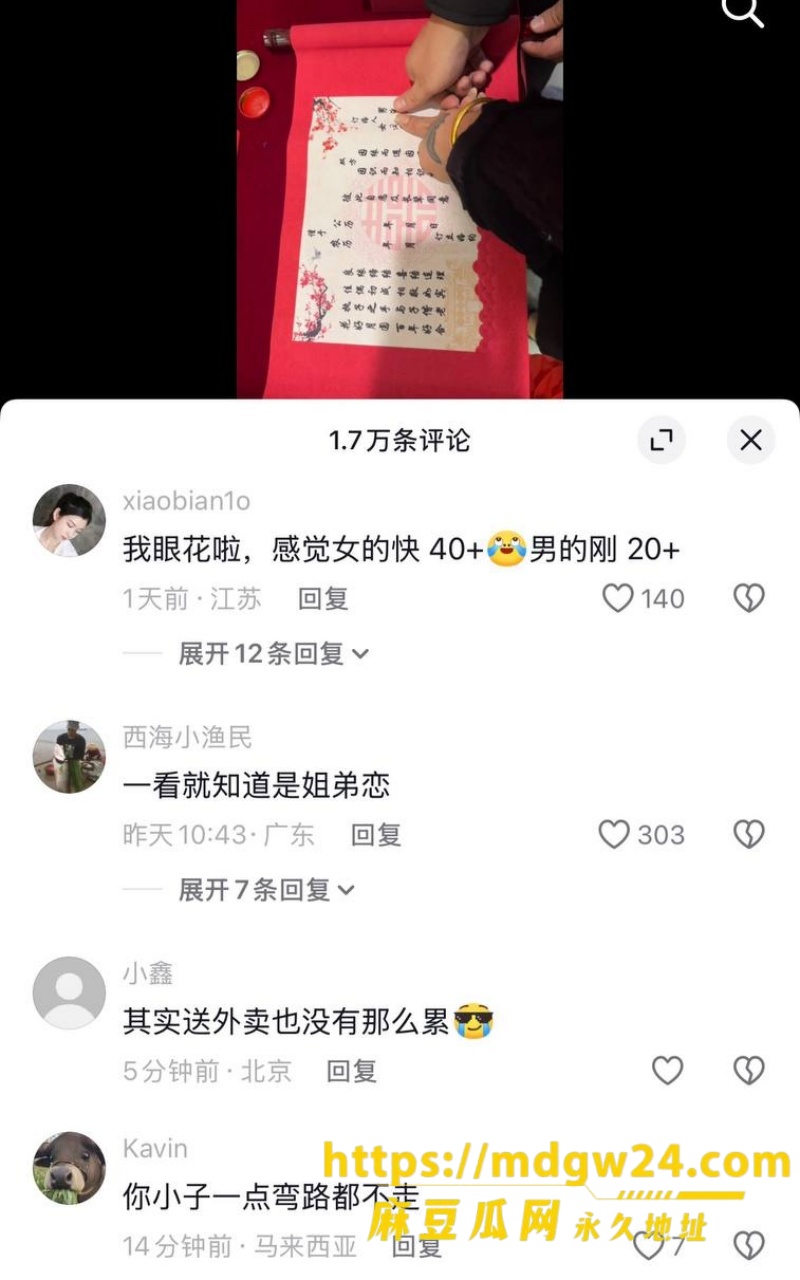Expand the comments panel to full screen
This screenshot has height=1280, width=800.
click(x=661, y=440)
